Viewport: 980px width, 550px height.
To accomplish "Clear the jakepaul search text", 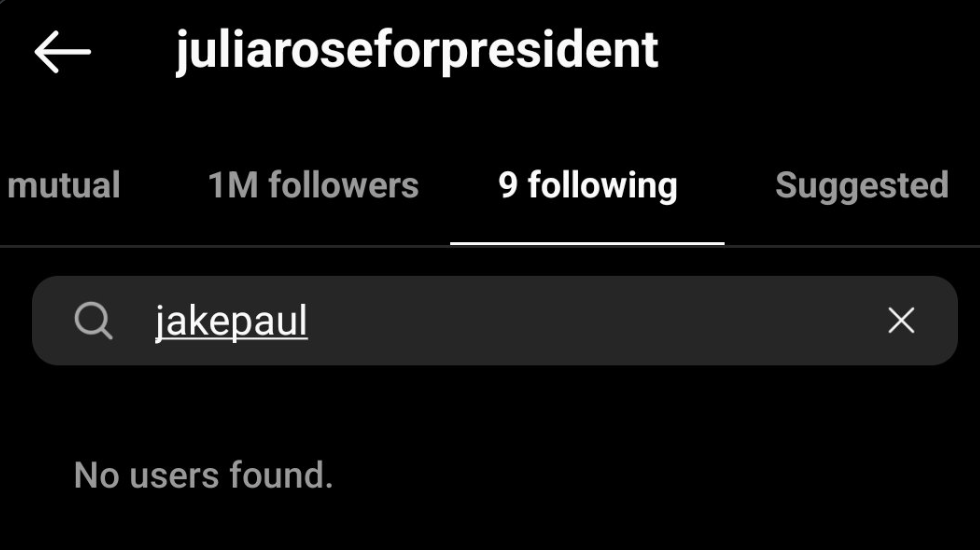I will point(901,321).
